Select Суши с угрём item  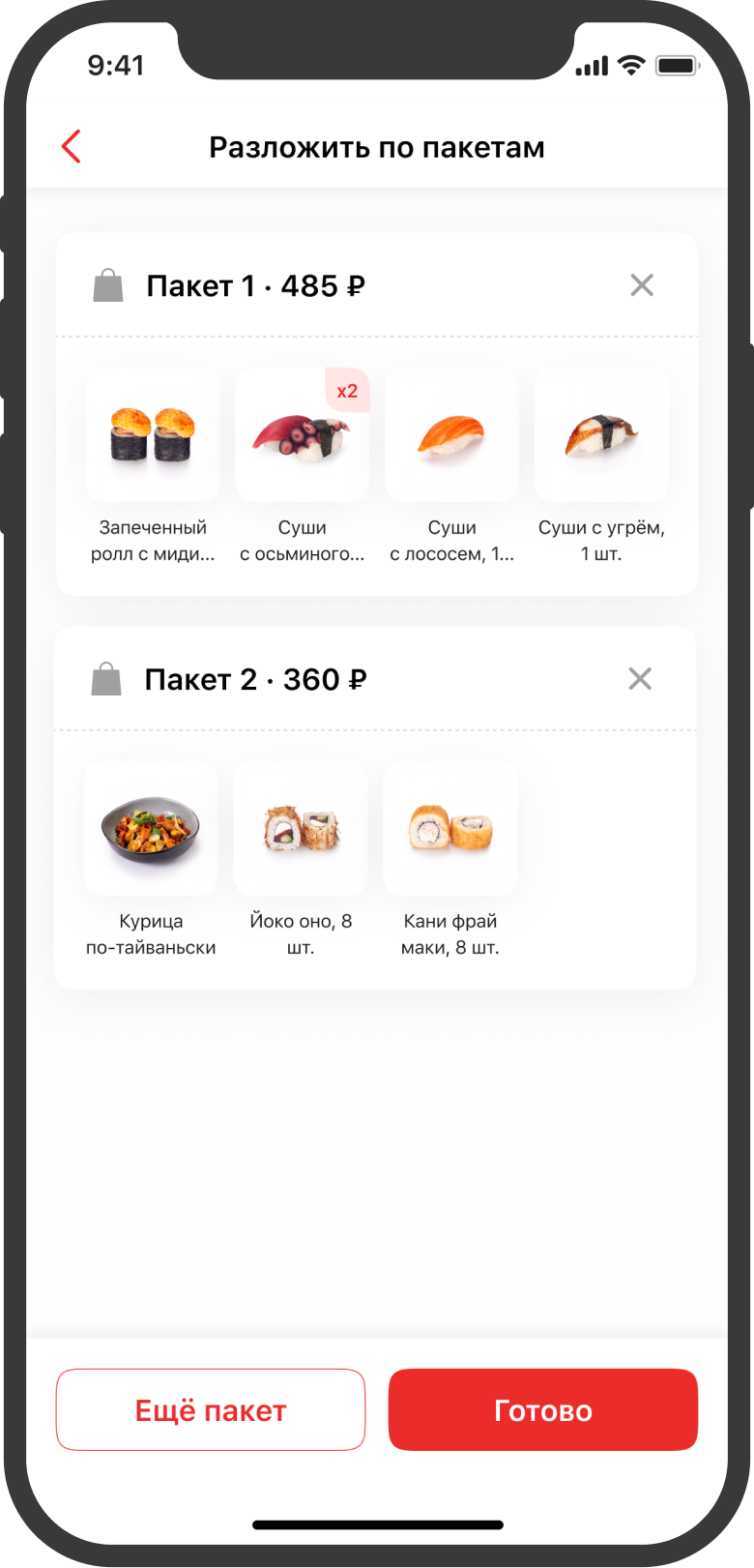tap(601, 435)
